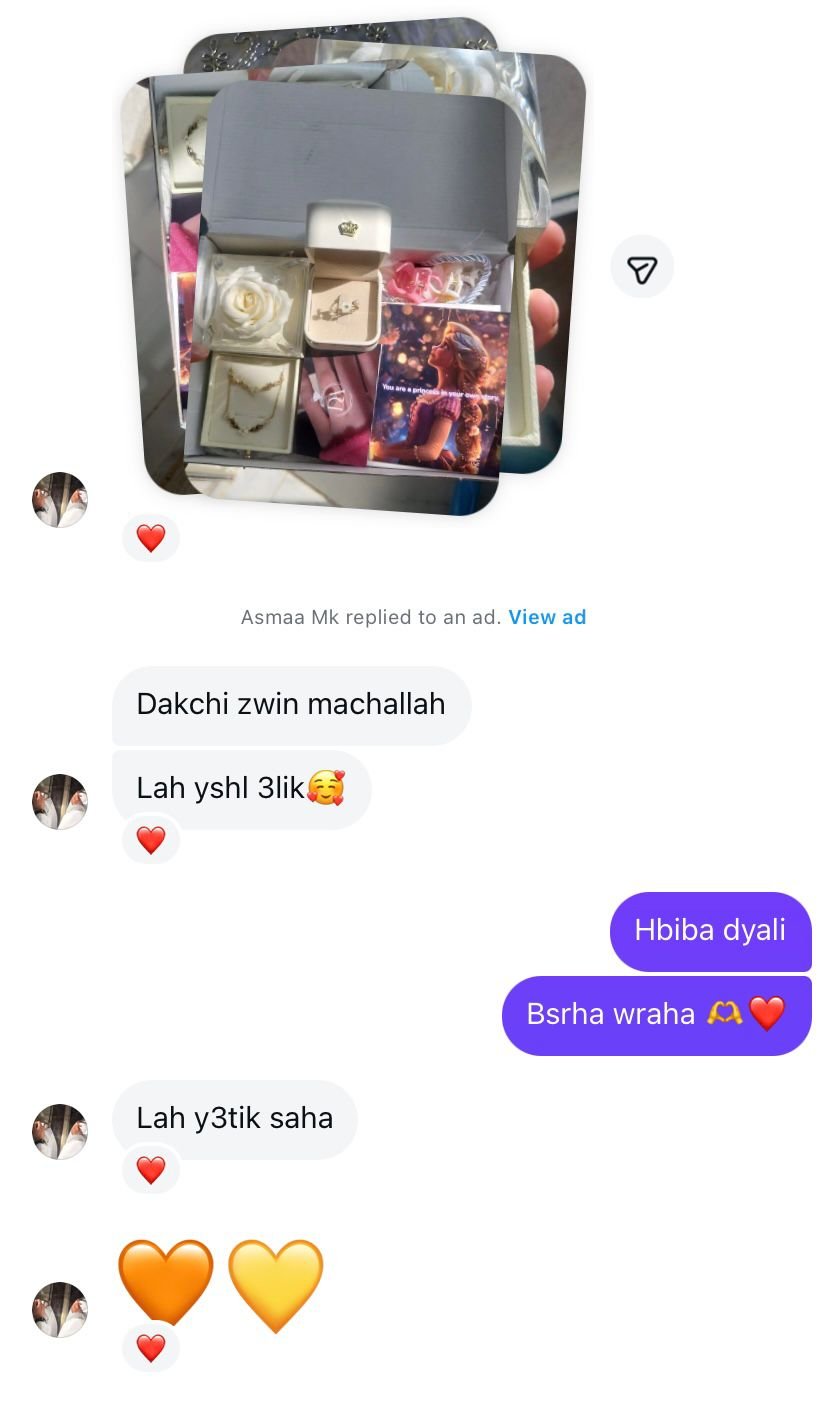Select the avatar beside the orange and yellow hearts
This screenshot has width=828, height=1405.
click(x=60, y=1309)
